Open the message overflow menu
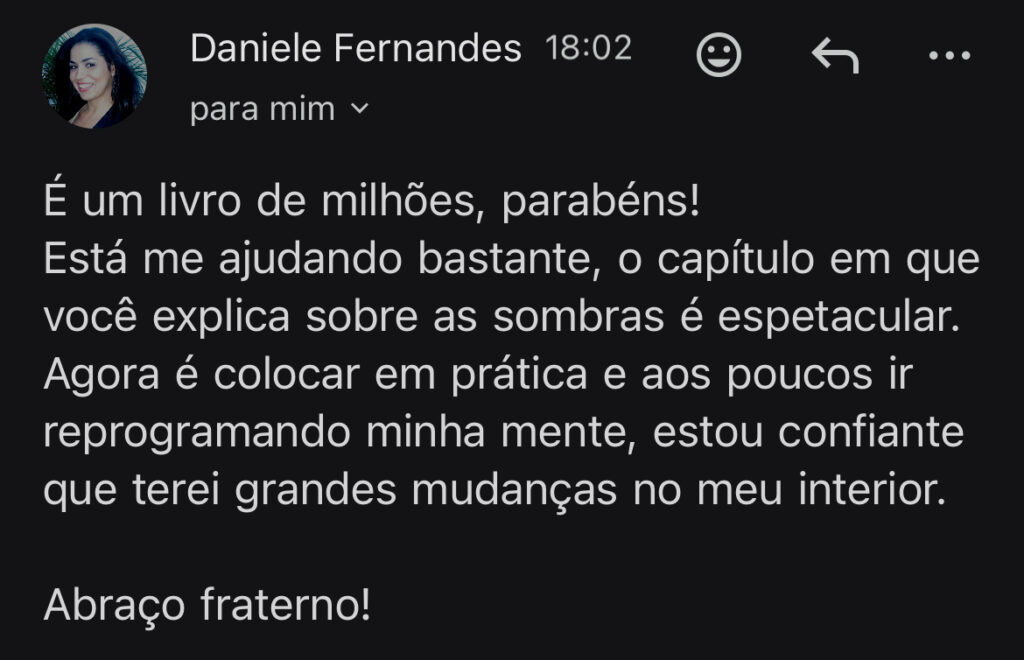The width and height of the screenshot is (1024, 660). (949, 56)
